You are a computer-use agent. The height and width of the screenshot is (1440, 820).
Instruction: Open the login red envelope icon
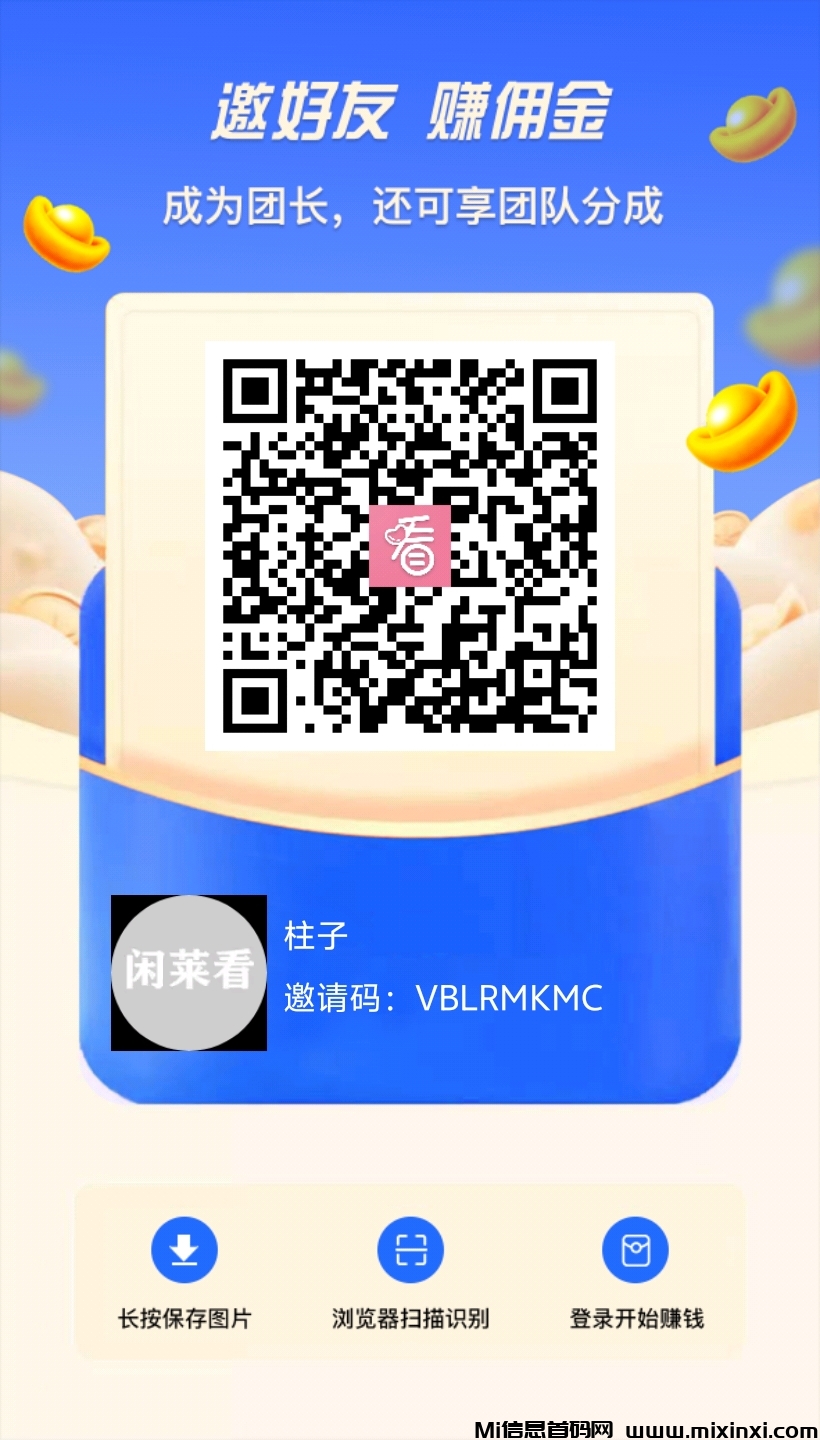pos(636,1248)
